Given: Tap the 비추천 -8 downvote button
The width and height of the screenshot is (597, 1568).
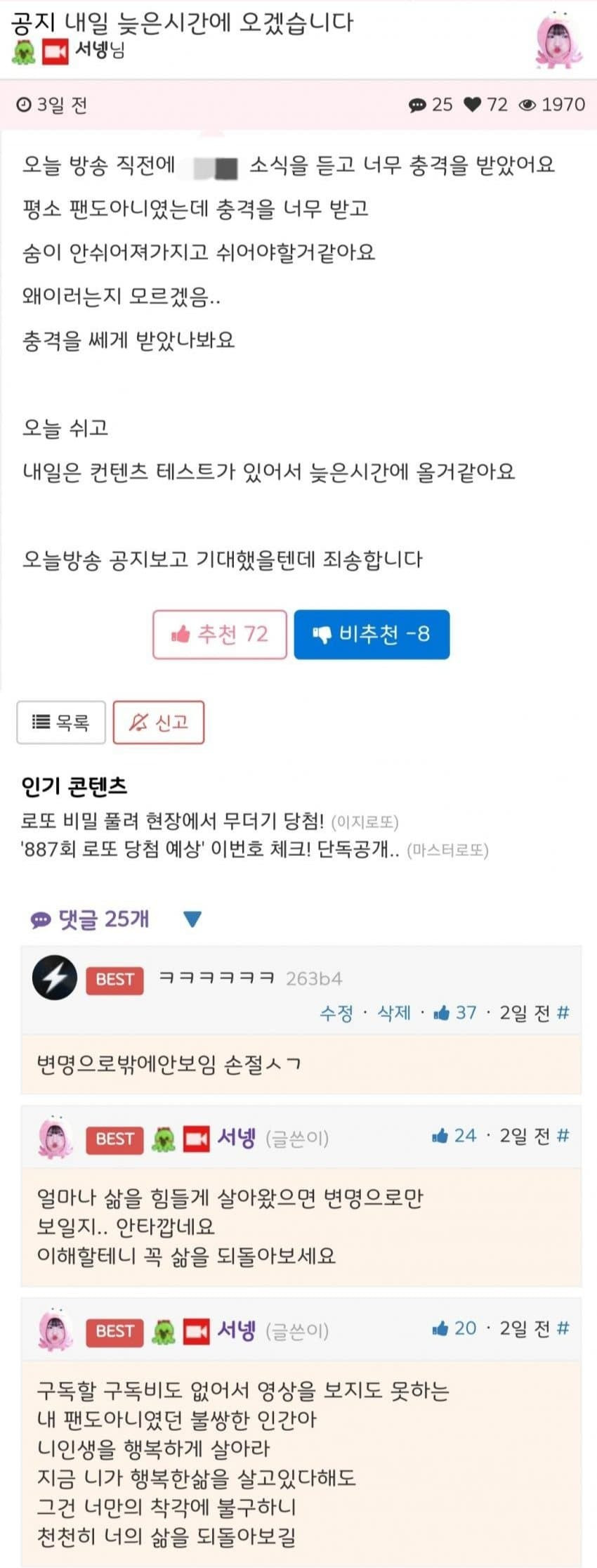Looking at the screenshot, I should coord(372,635).
